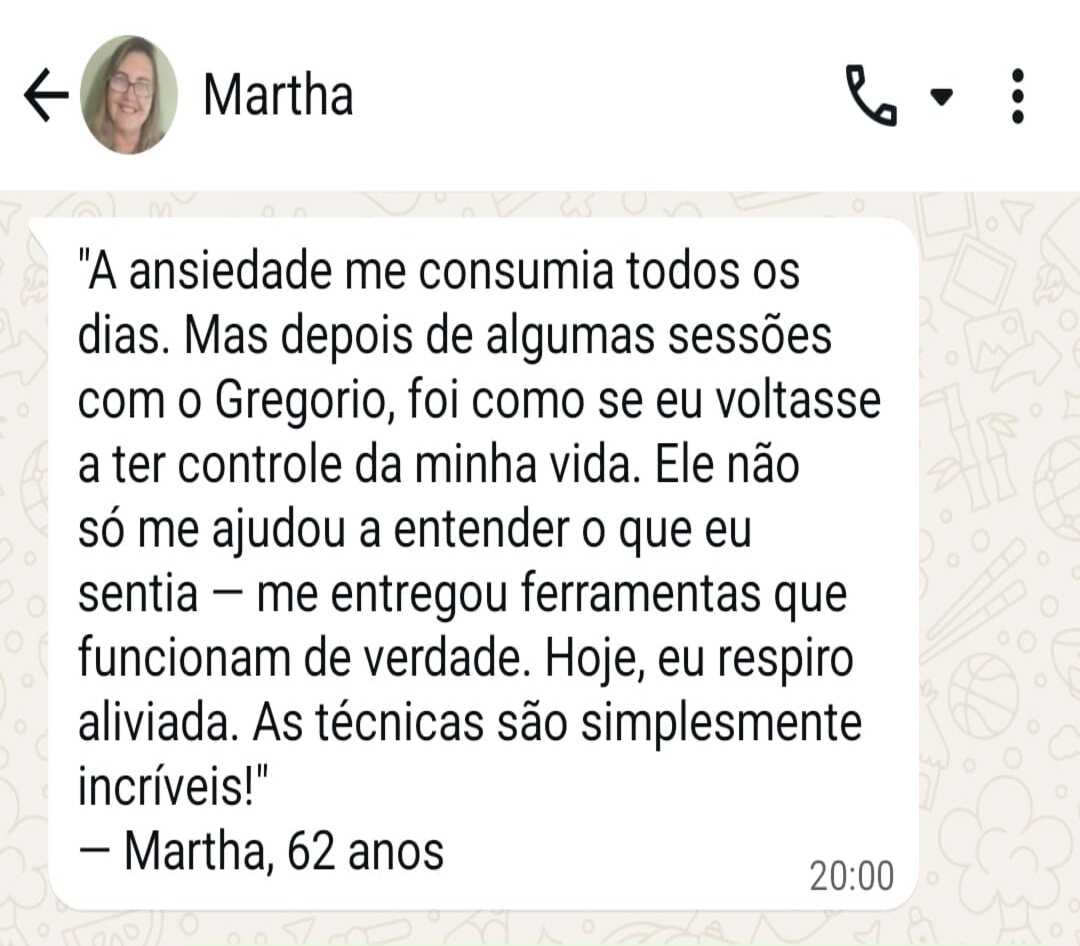Open Martha's profile picture
This screenshot has height=946, width=1080.
pos(129,95)
